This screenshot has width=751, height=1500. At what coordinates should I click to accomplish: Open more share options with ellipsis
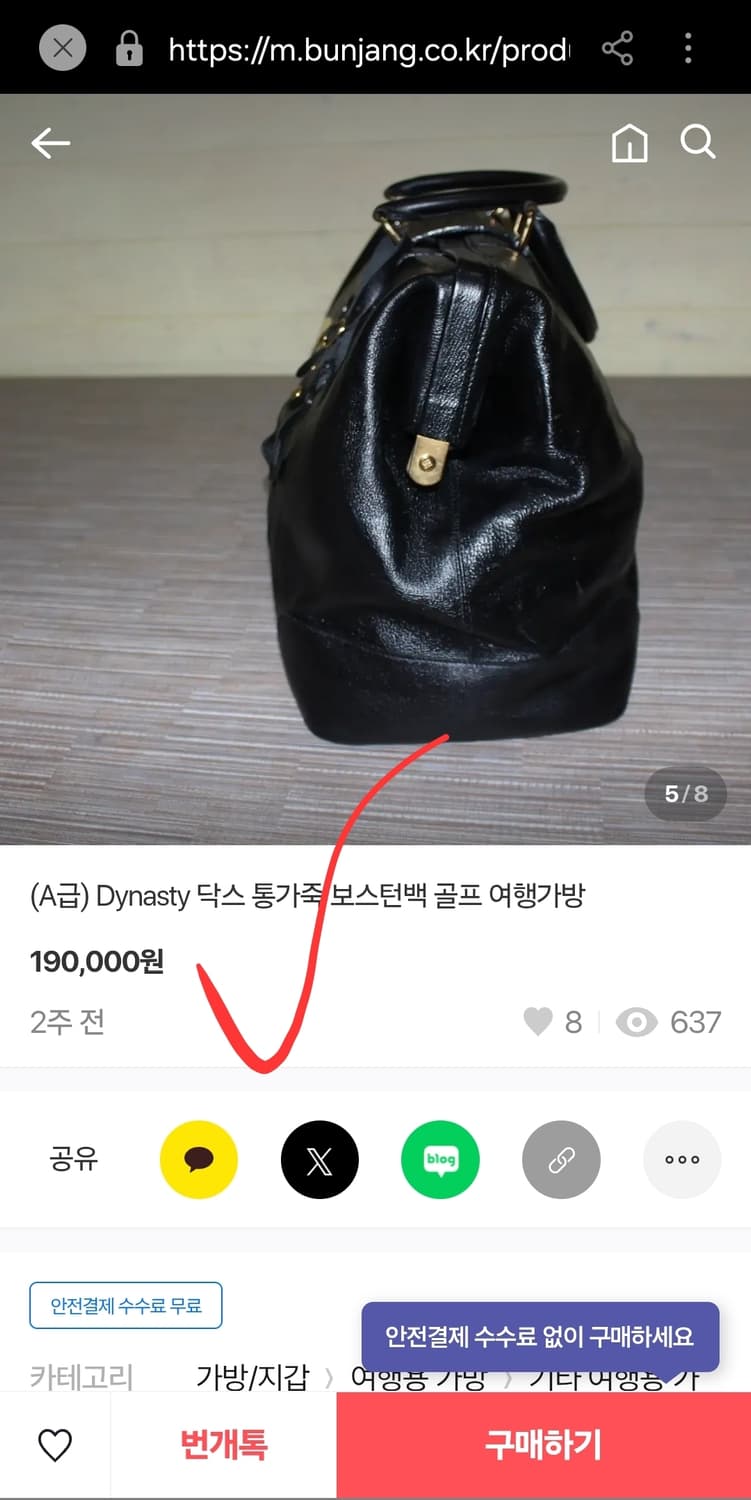point(682,1159)
